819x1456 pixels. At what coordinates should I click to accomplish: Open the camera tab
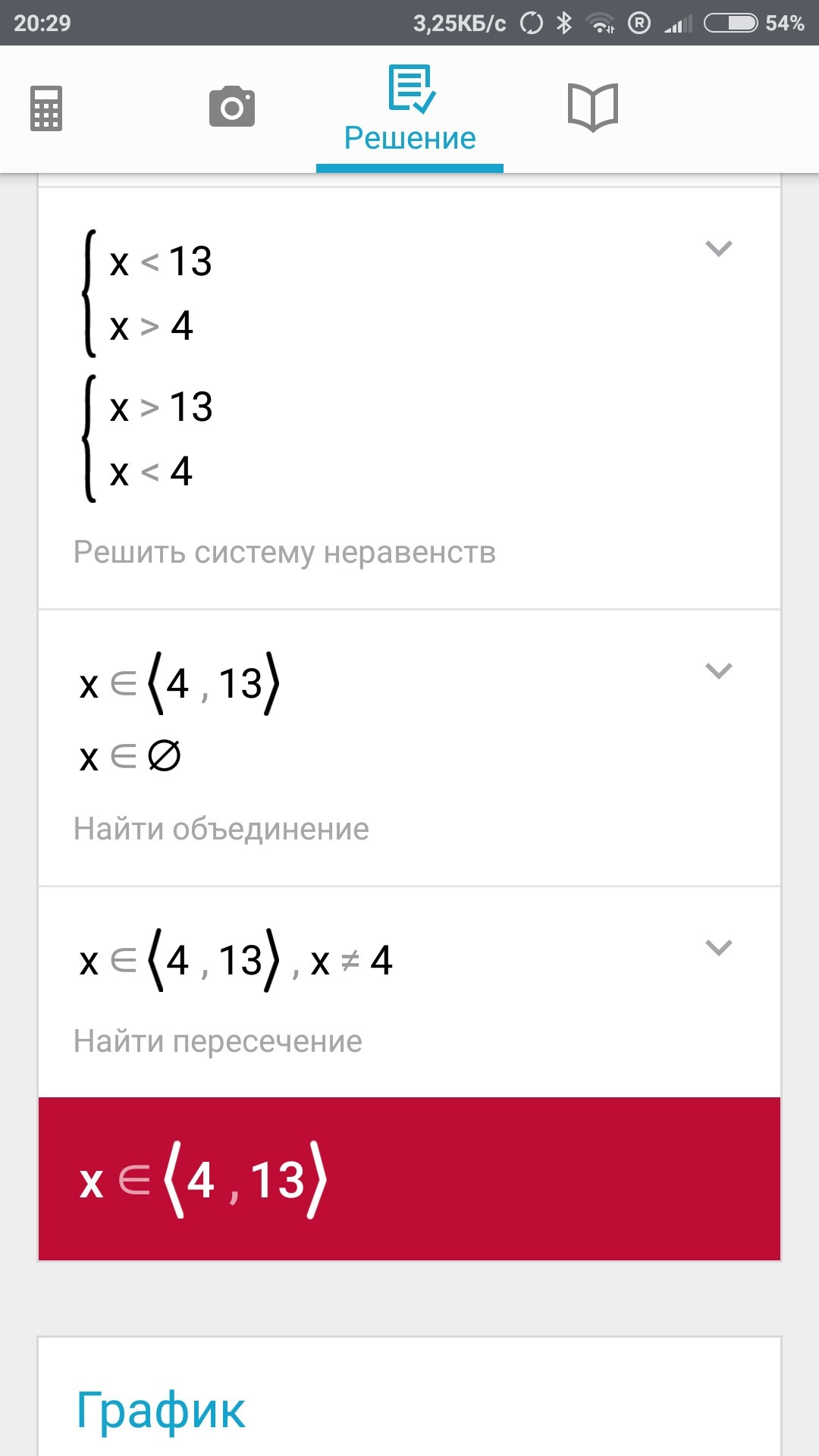(232, 107)
